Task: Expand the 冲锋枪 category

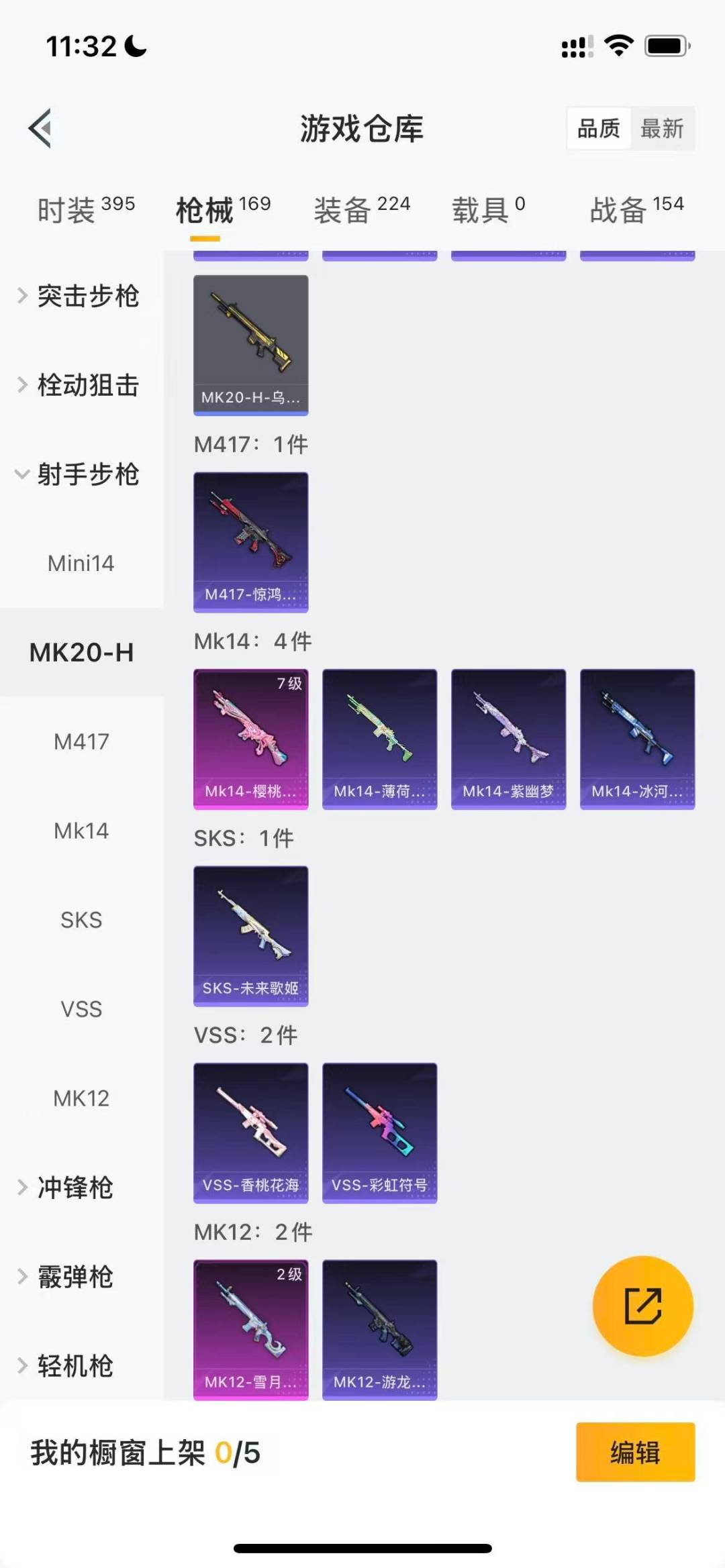Action: pyautogui.click(x=74, y=1188)
